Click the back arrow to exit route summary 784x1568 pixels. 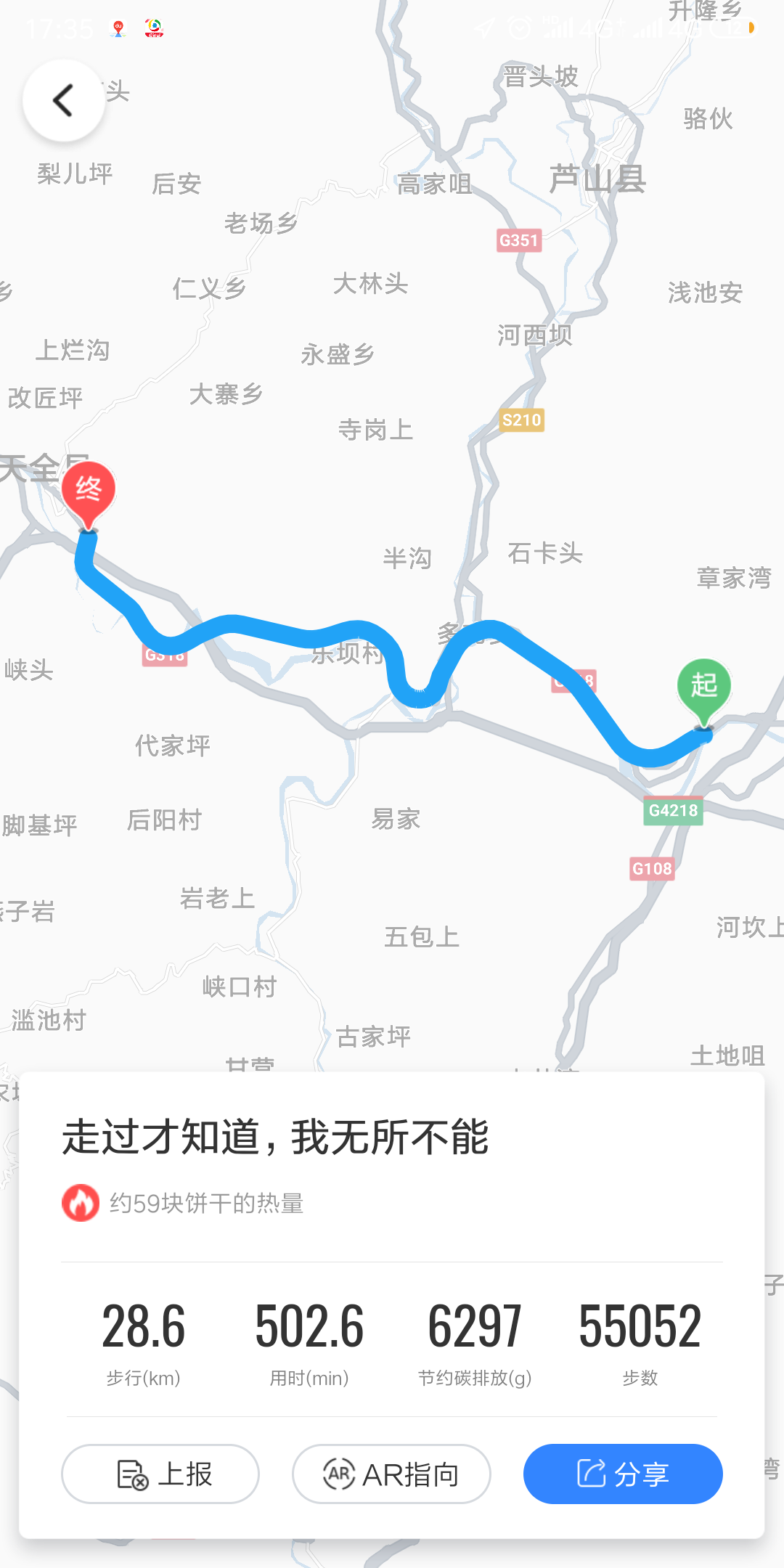pos(64,99)
